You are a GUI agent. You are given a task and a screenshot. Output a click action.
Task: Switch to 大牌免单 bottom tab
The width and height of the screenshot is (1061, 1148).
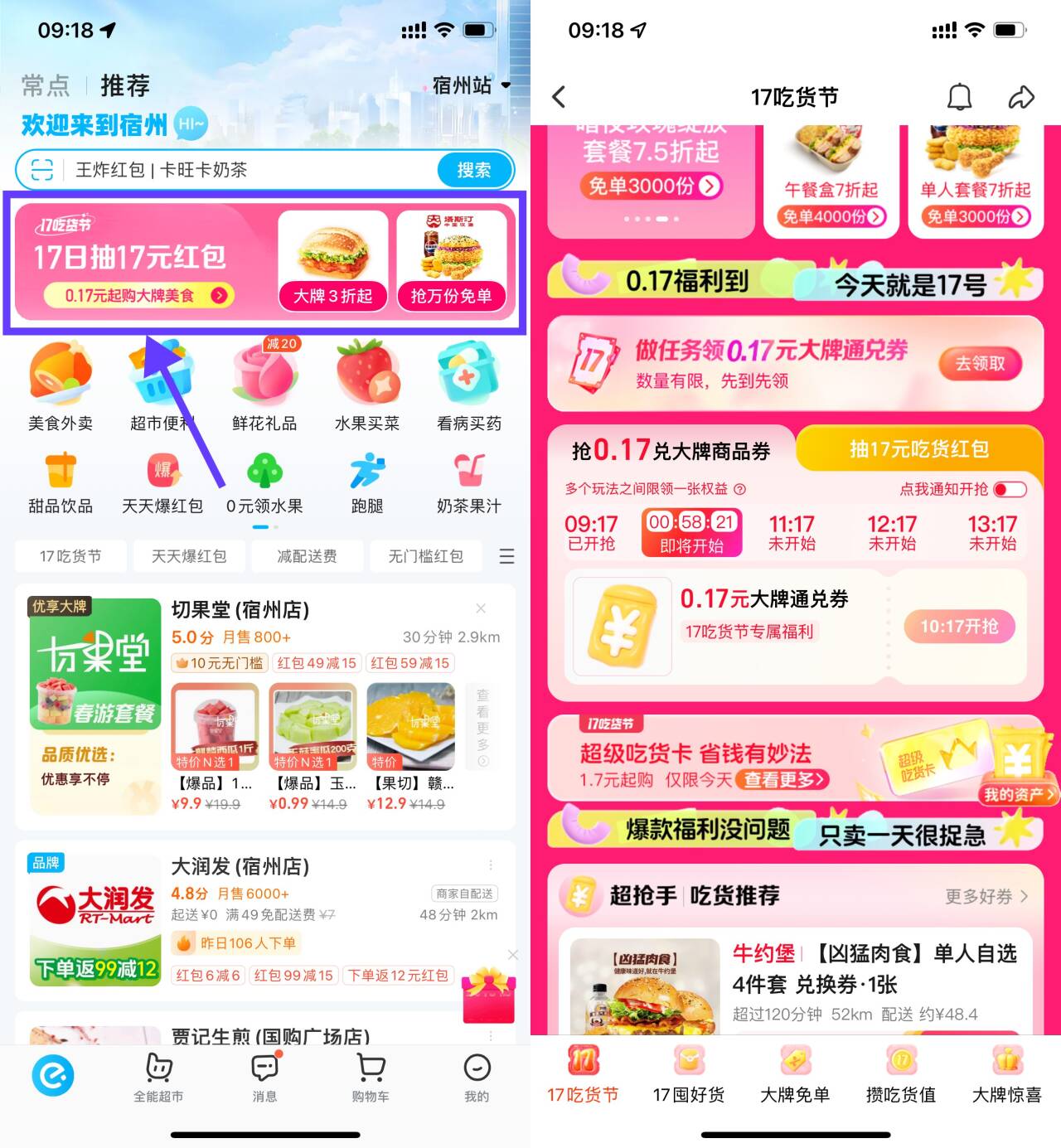795,1075
